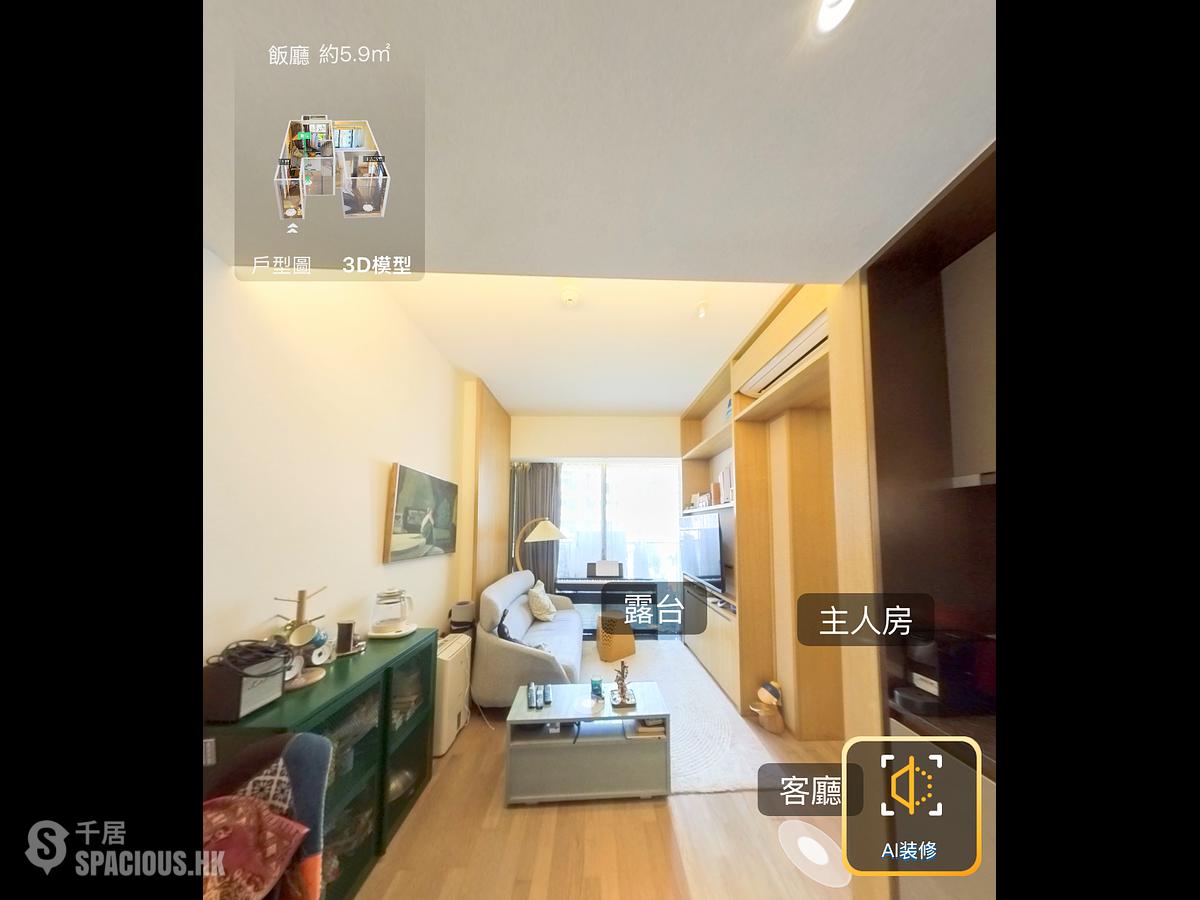The width and height of the screenshot is (1200, 900).
Task: Launch the AI装修 renovation feature
Action: (911, 806)
